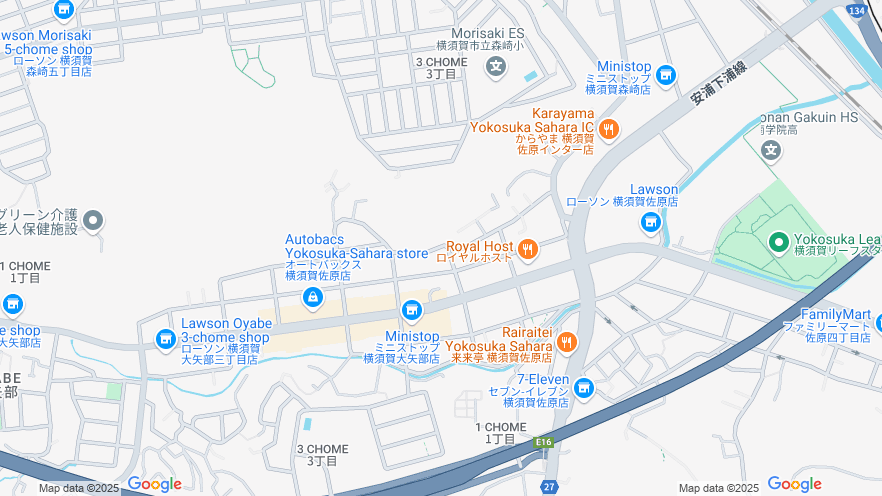The height and width of the screenshot is (496, 882).
Task: Select the Lawson Yokosuka Sahara store marker
Action: coord(651,224)
